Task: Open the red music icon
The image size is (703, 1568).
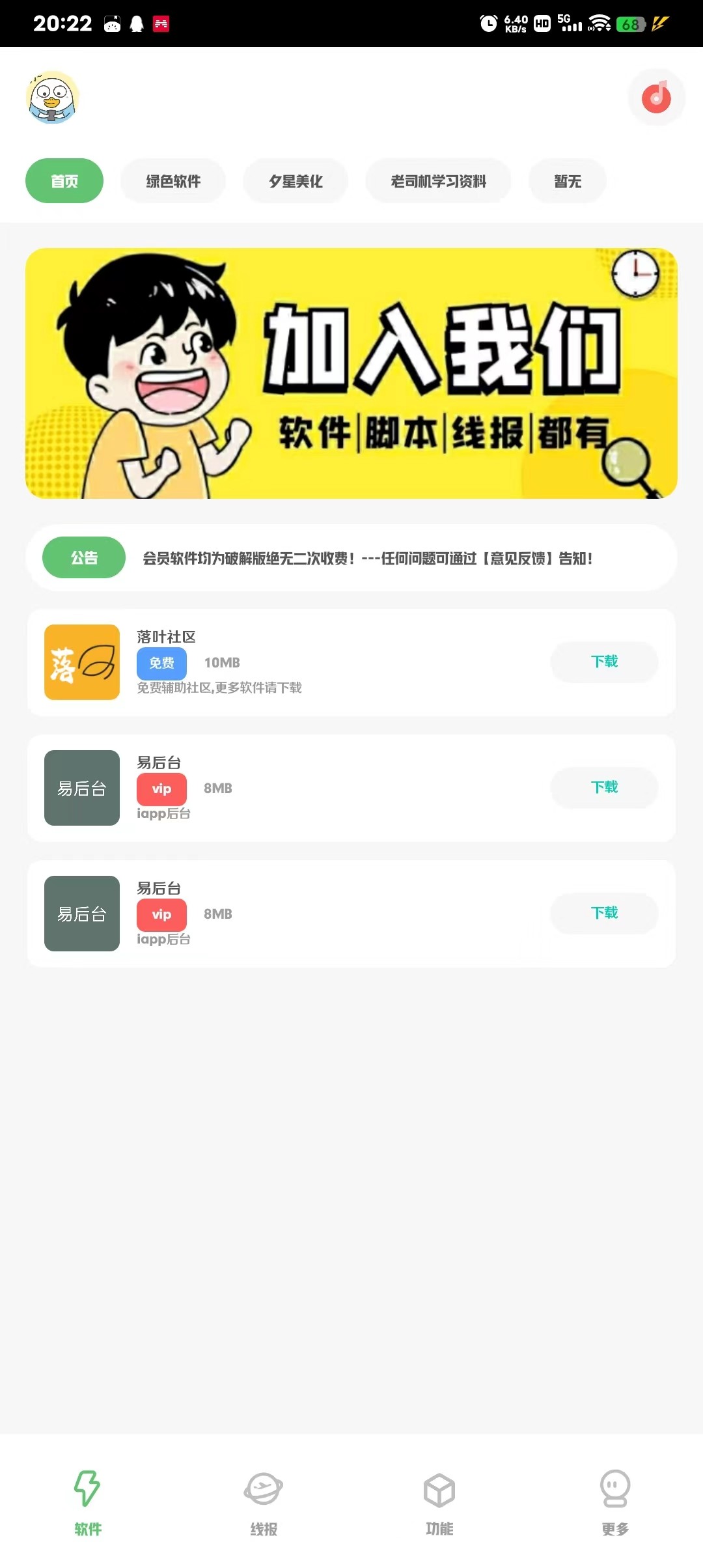Action: (x=656, y=98)
